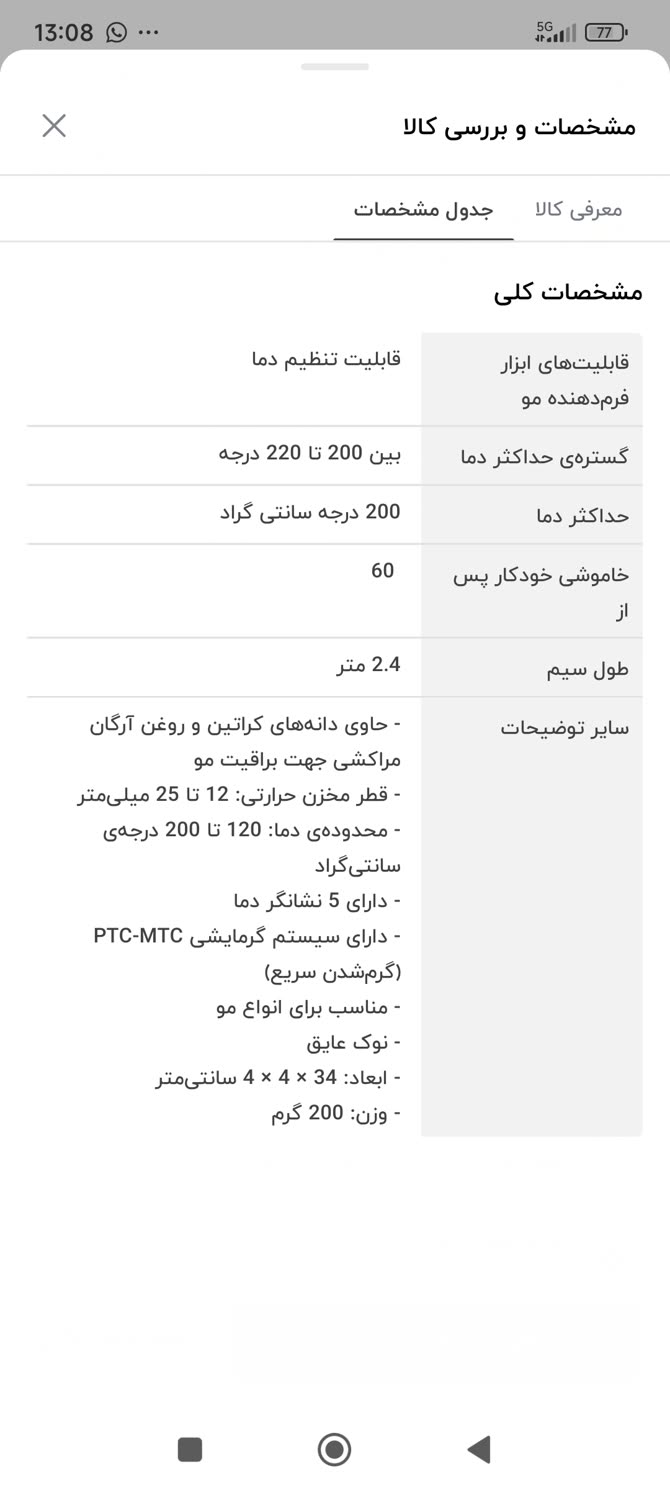The width and height of the screenshot is (670, 1490).
Task: Close the product specifications sheet
Action: (x=54, y=126)
